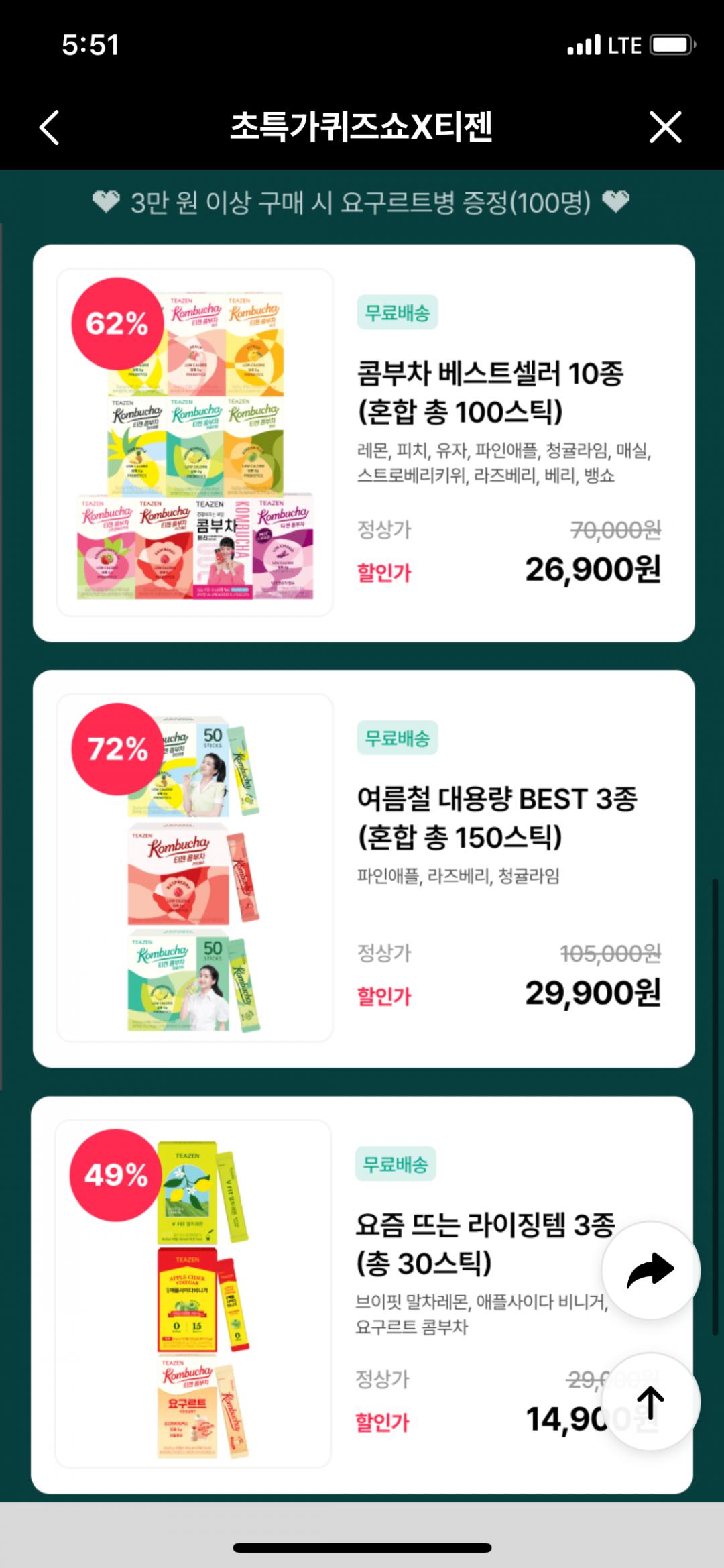The height and width of the screenshot is (1568, 724).
Task: Open the 요즘 뜨는 라이징템 3종 product card
Action: 362,1294
